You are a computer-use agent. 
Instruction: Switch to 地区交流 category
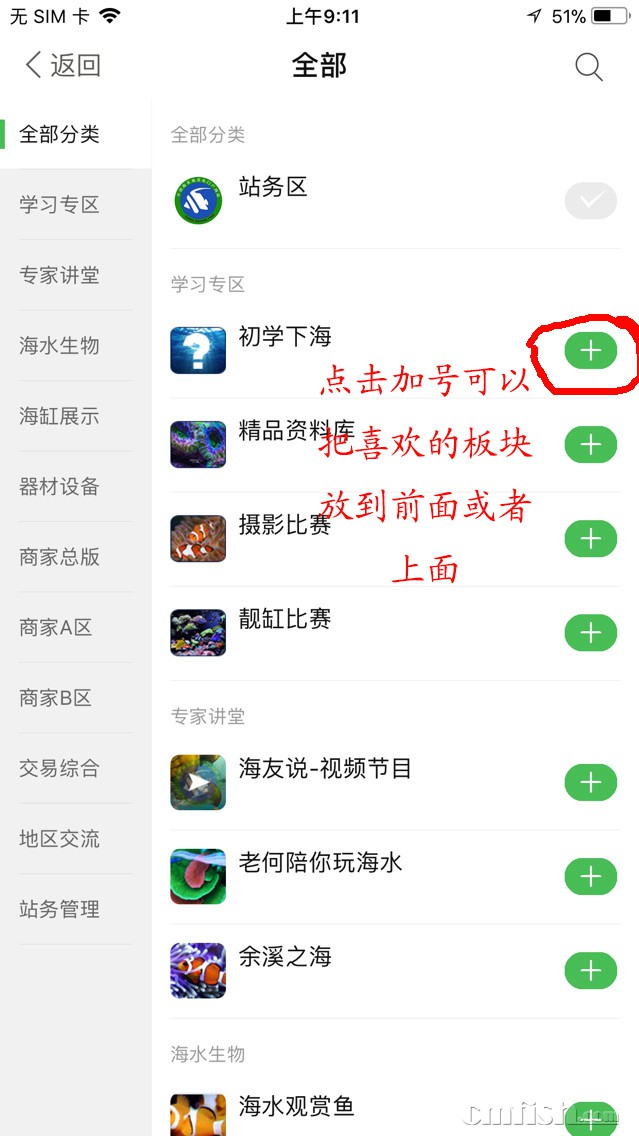point(60,839)
